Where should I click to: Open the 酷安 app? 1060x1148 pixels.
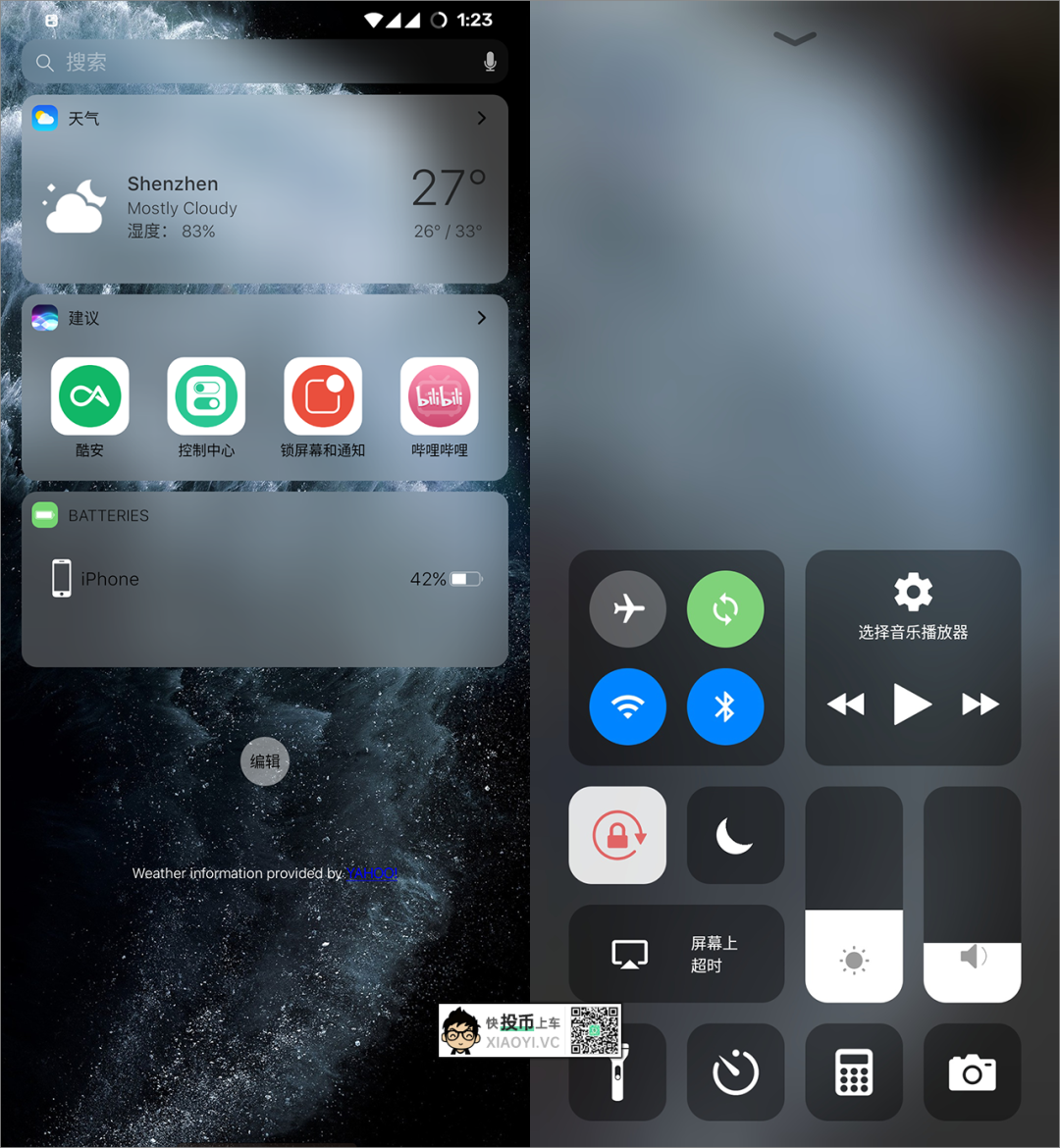click(x=90, y=396)
